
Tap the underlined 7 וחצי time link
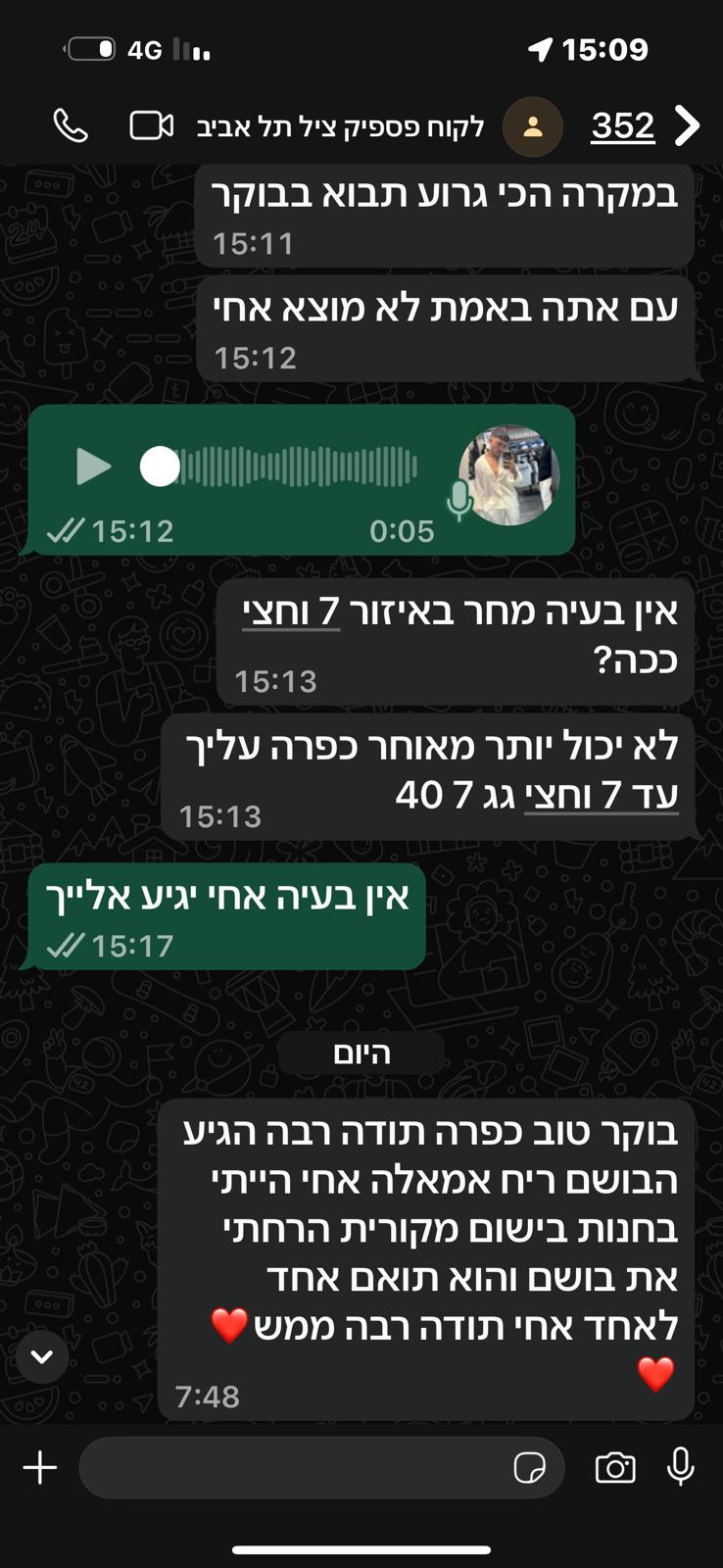[291, 612]
